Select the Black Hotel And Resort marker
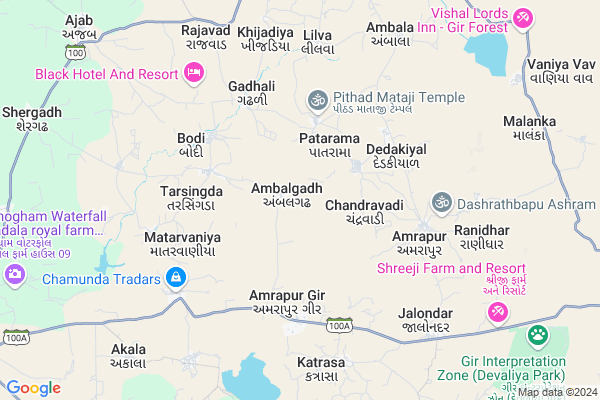 pyautogui.click(x=194, y=73)
